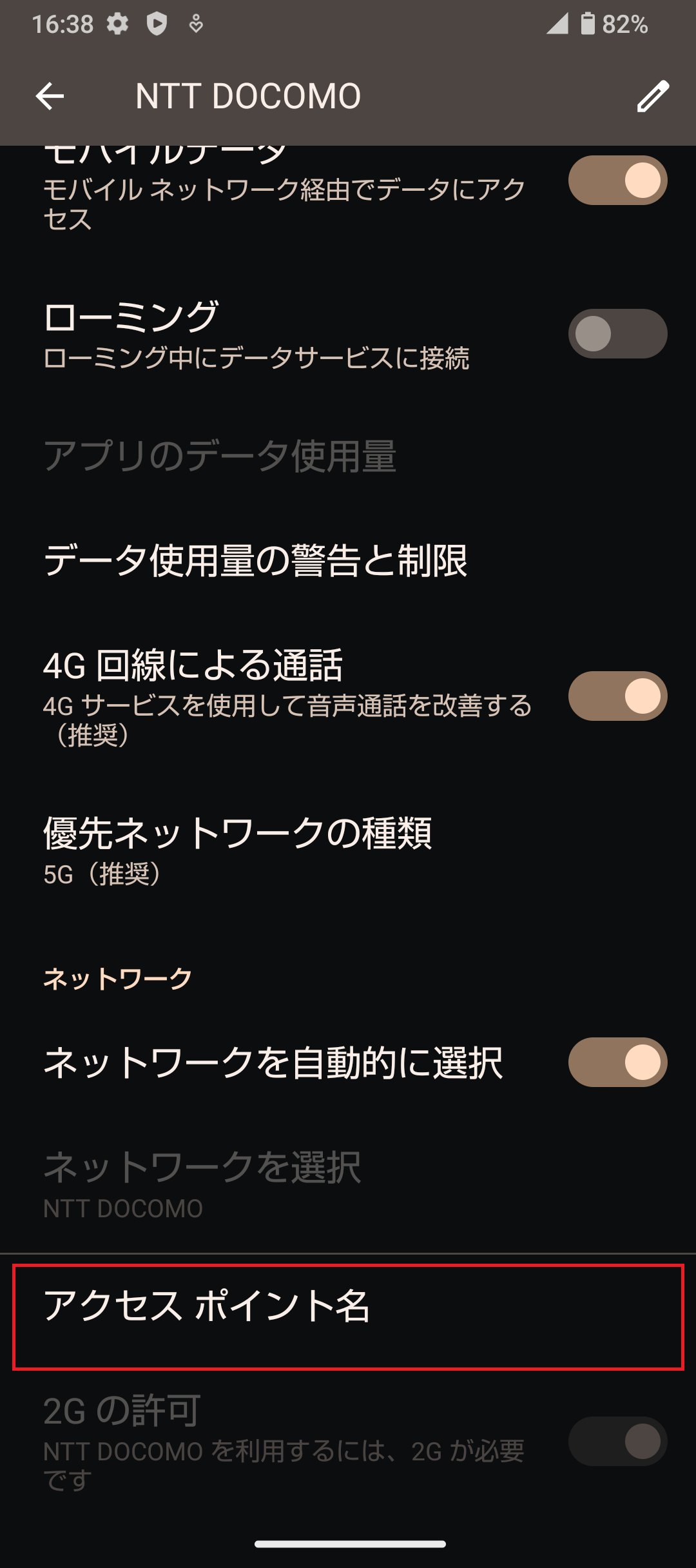This screenshot has height=1568, width=696.
Task: Tap the Digital Wellbeing icon in the status bar
Action: point(195,24)
